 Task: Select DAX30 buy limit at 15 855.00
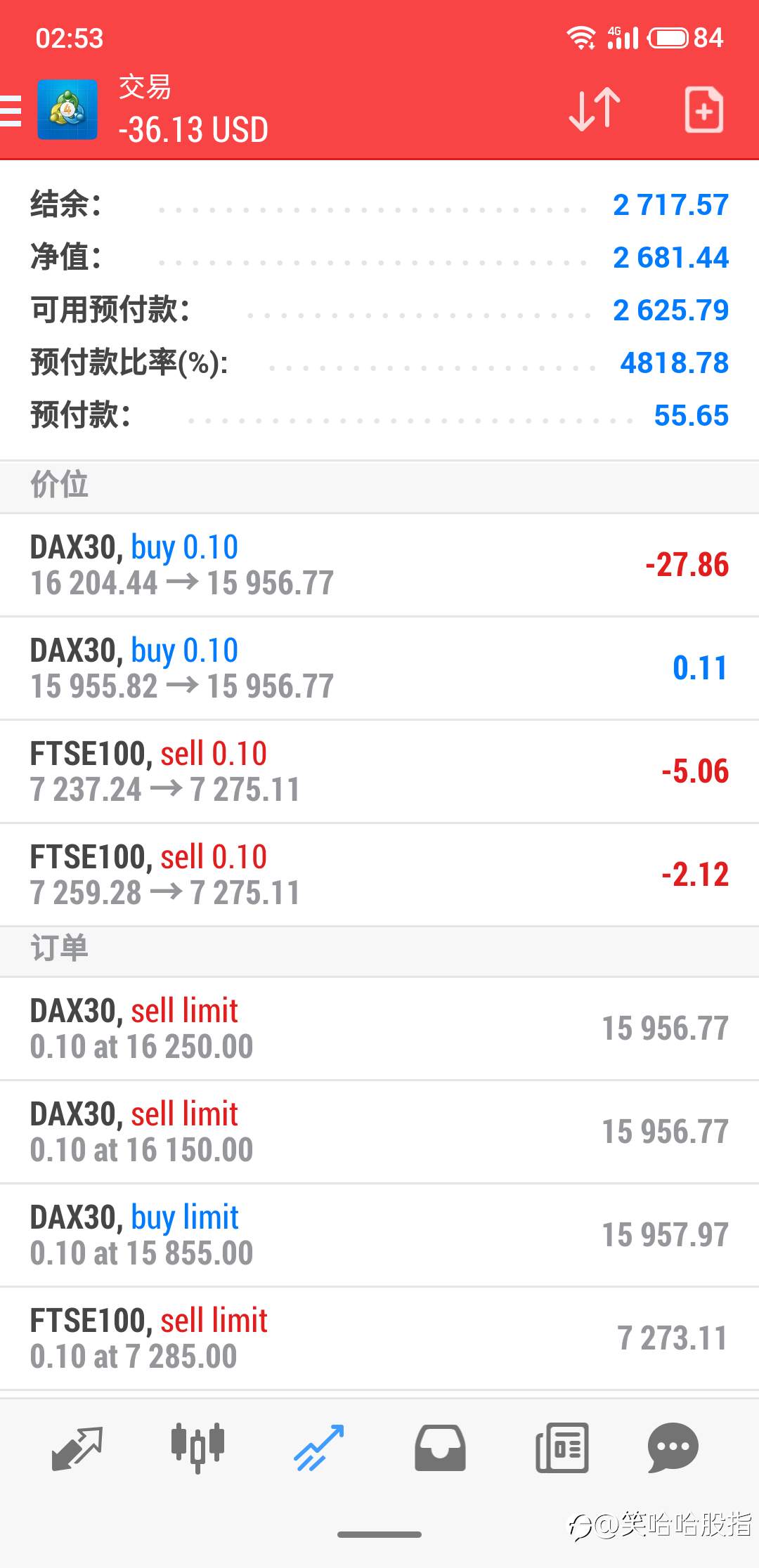coord(379,1235)
